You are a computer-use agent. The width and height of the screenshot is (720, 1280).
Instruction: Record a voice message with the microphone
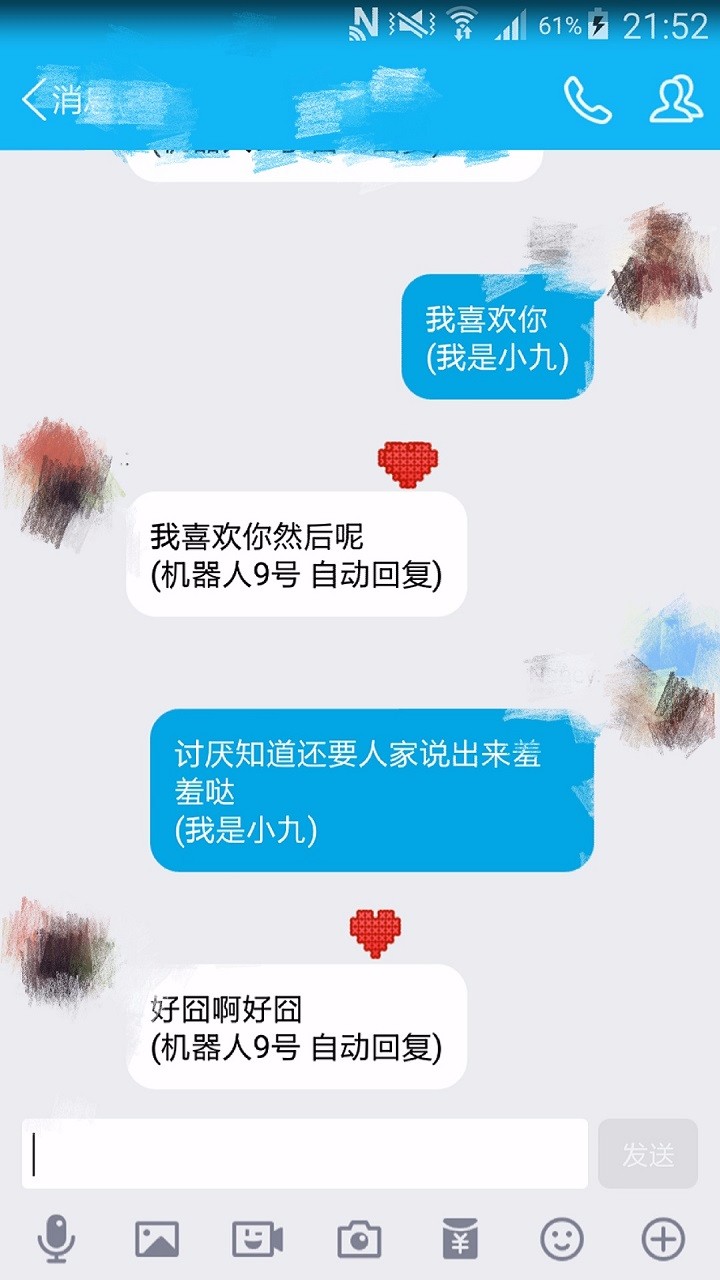56,1239
